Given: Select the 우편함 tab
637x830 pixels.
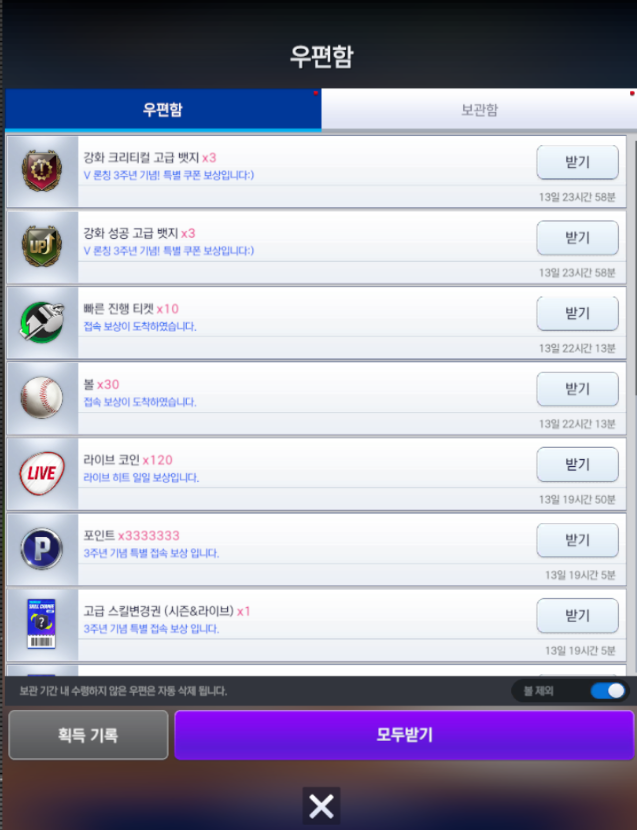Looking at the screenshot, I should (163, 110).
